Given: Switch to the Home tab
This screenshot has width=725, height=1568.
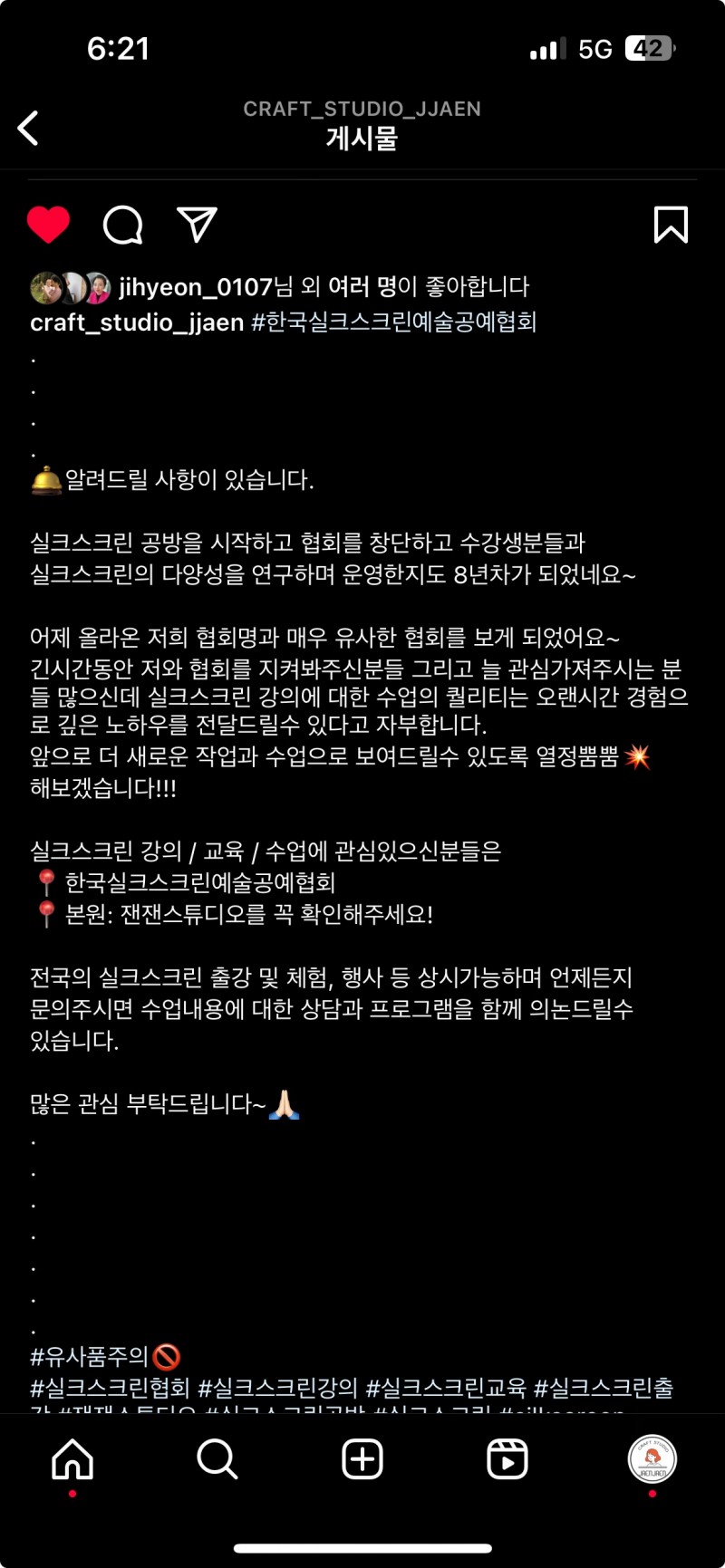Looking at the screenshot, I should (x=72, y=1460).
